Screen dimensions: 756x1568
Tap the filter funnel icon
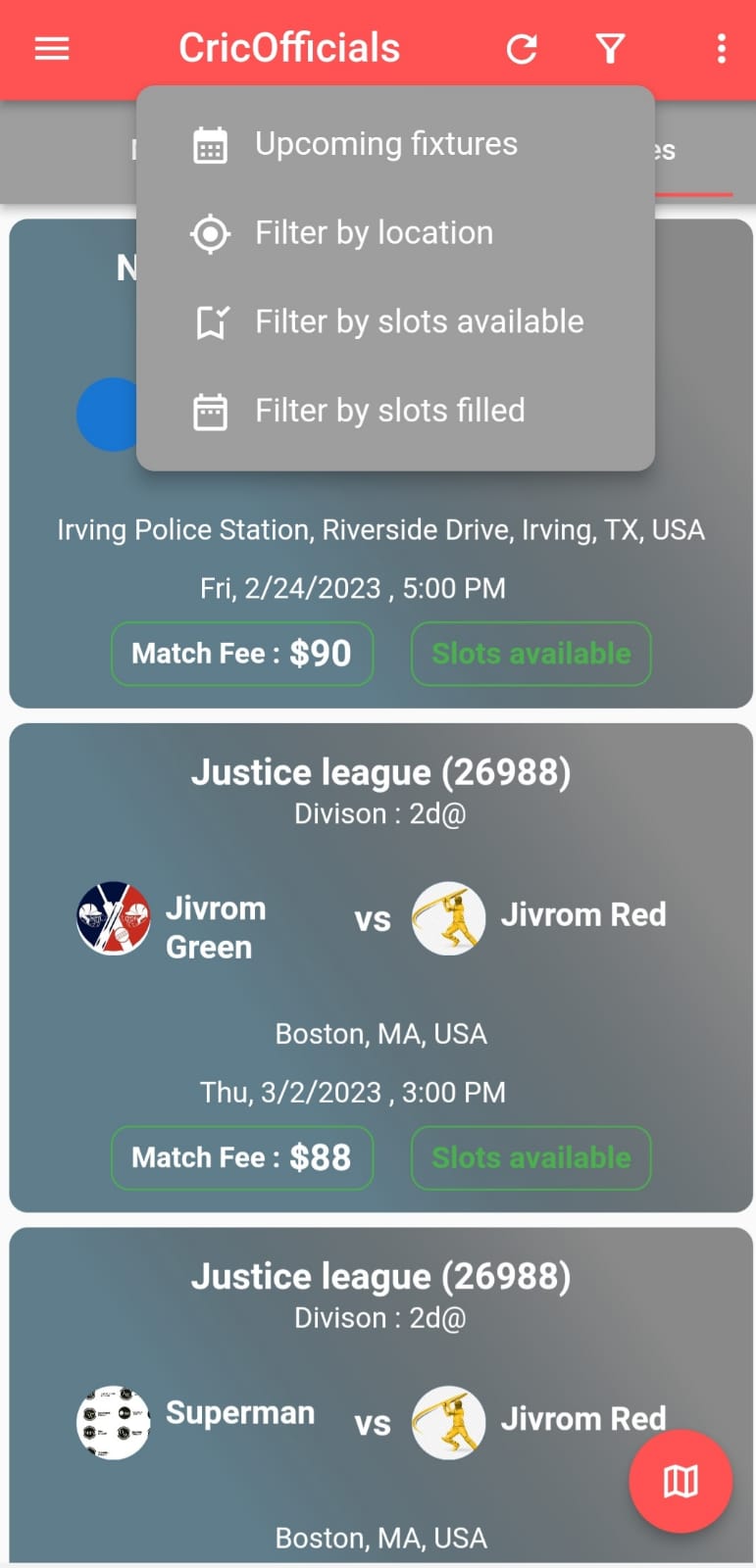(x=610, y=48)
